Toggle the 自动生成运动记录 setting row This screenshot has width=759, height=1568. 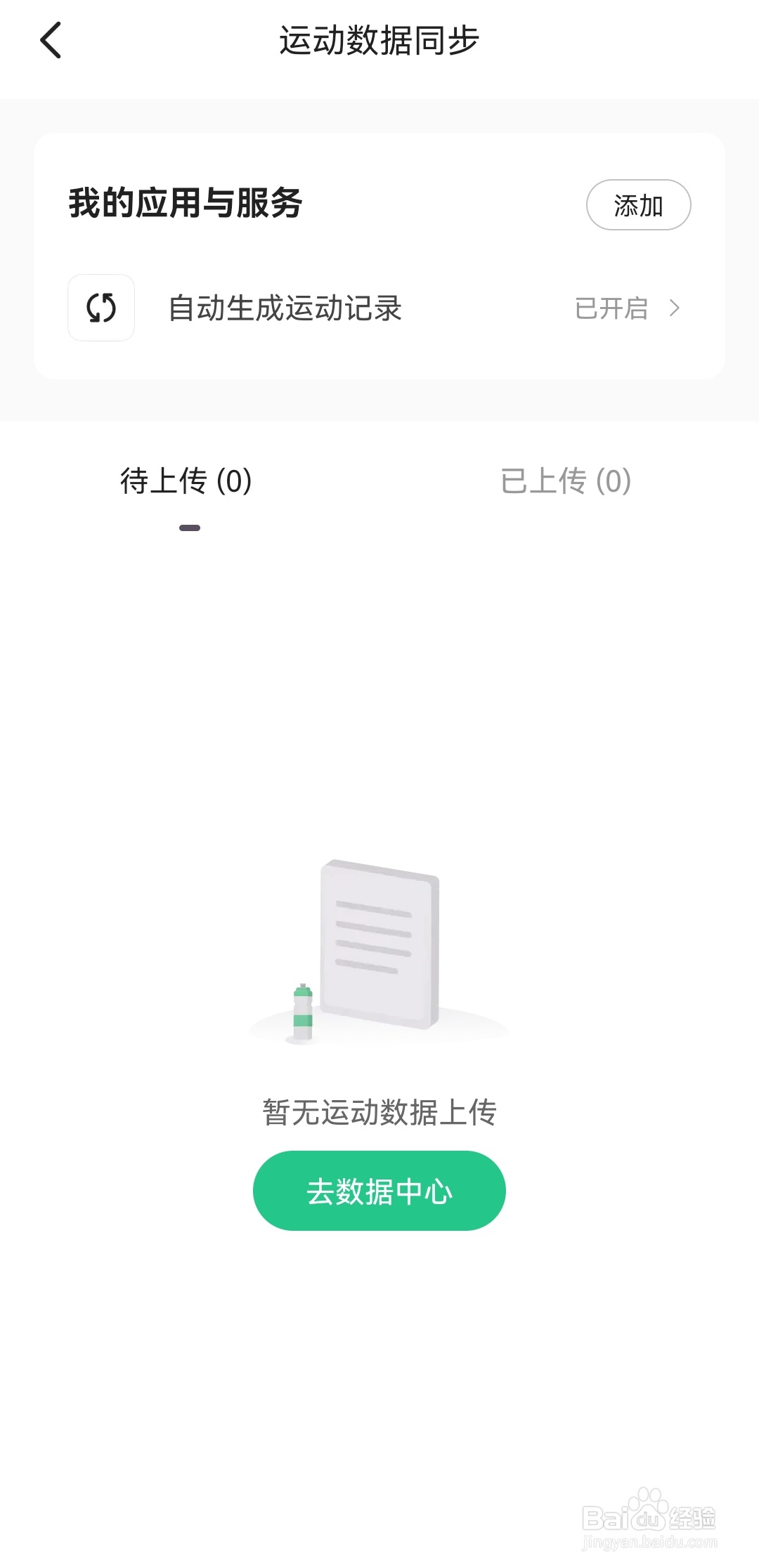[379, 308]
